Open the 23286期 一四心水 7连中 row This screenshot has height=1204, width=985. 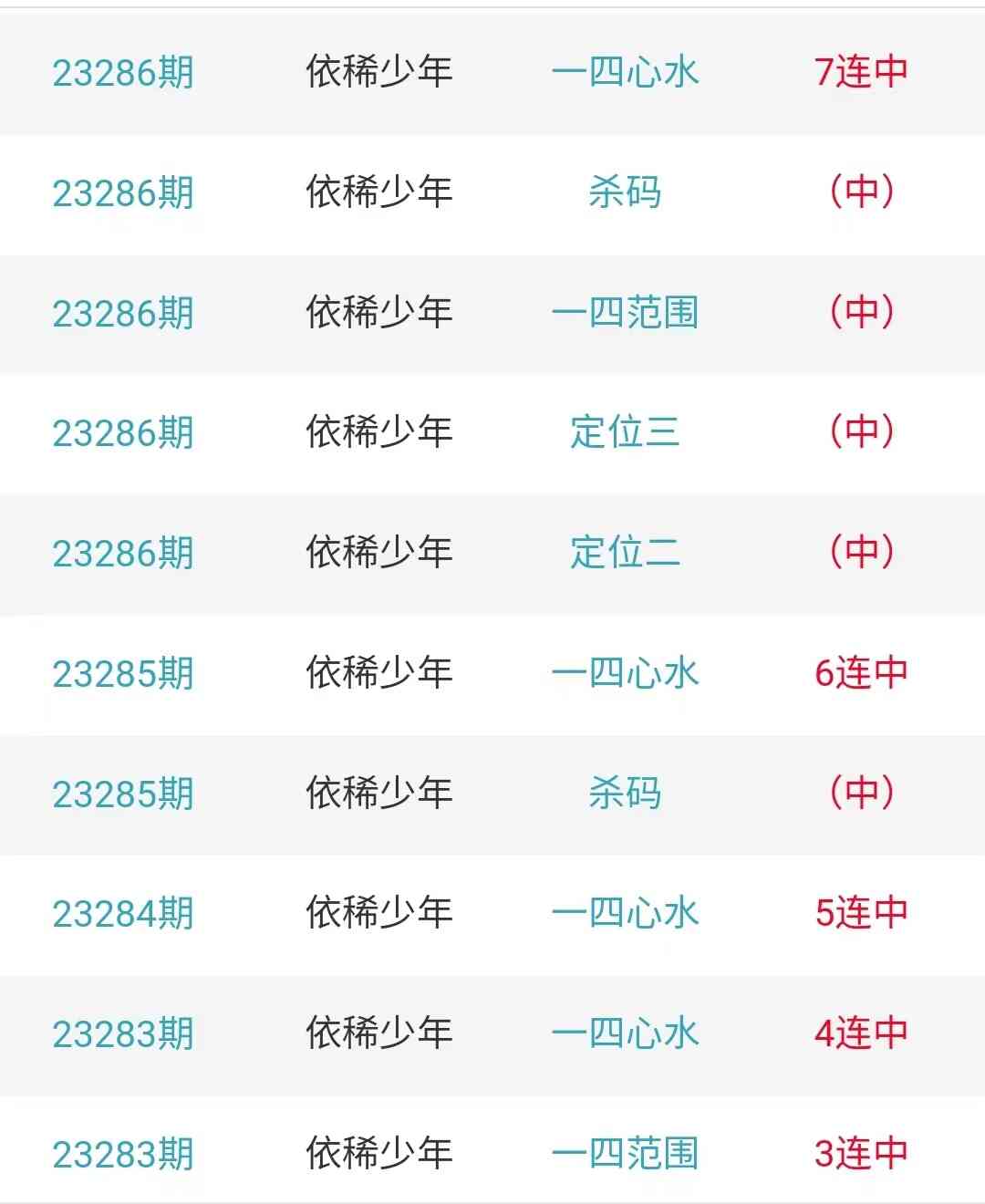click(625, 72)
